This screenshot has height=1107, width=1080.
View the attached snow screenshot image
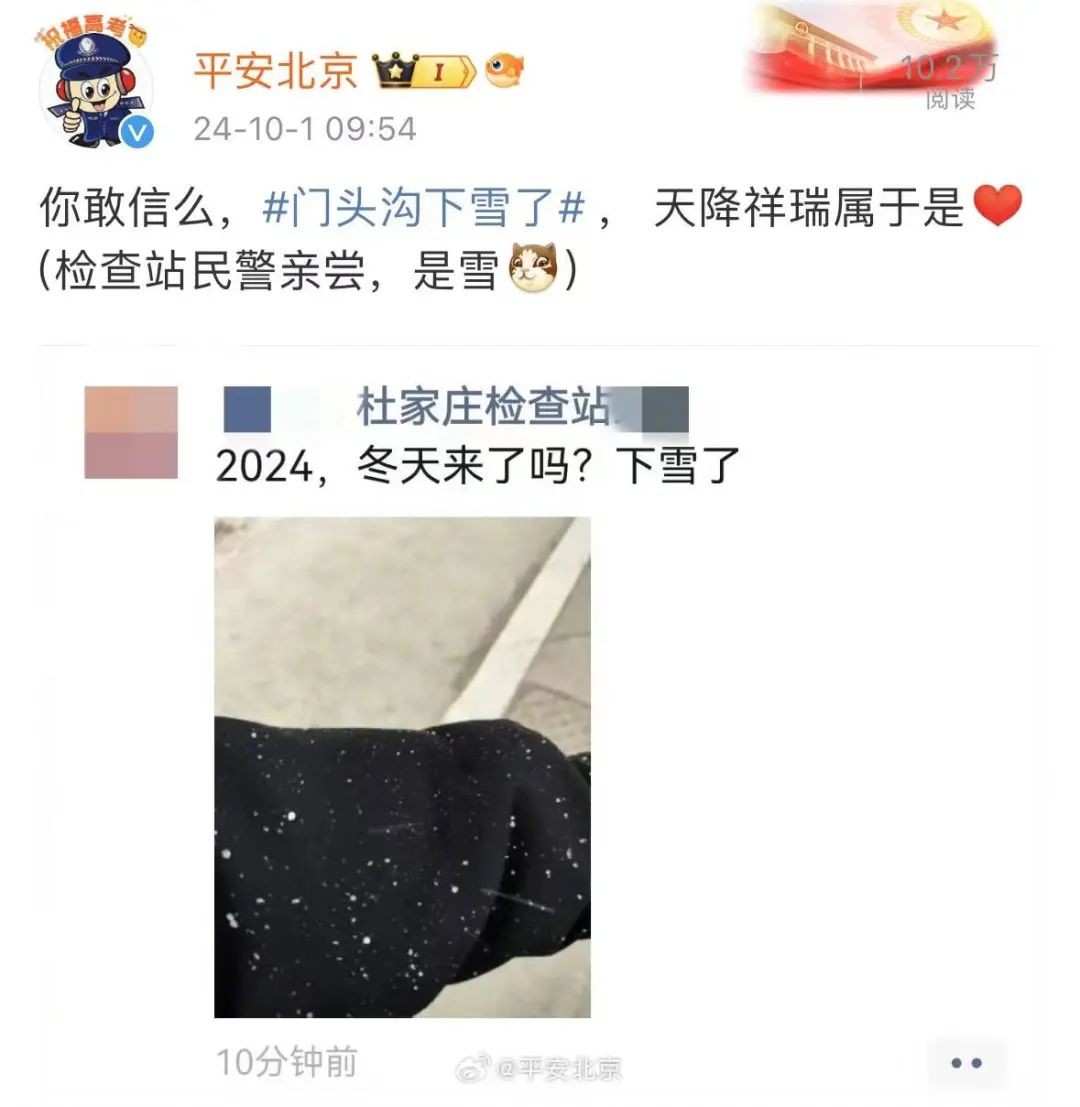coord(402,766)
